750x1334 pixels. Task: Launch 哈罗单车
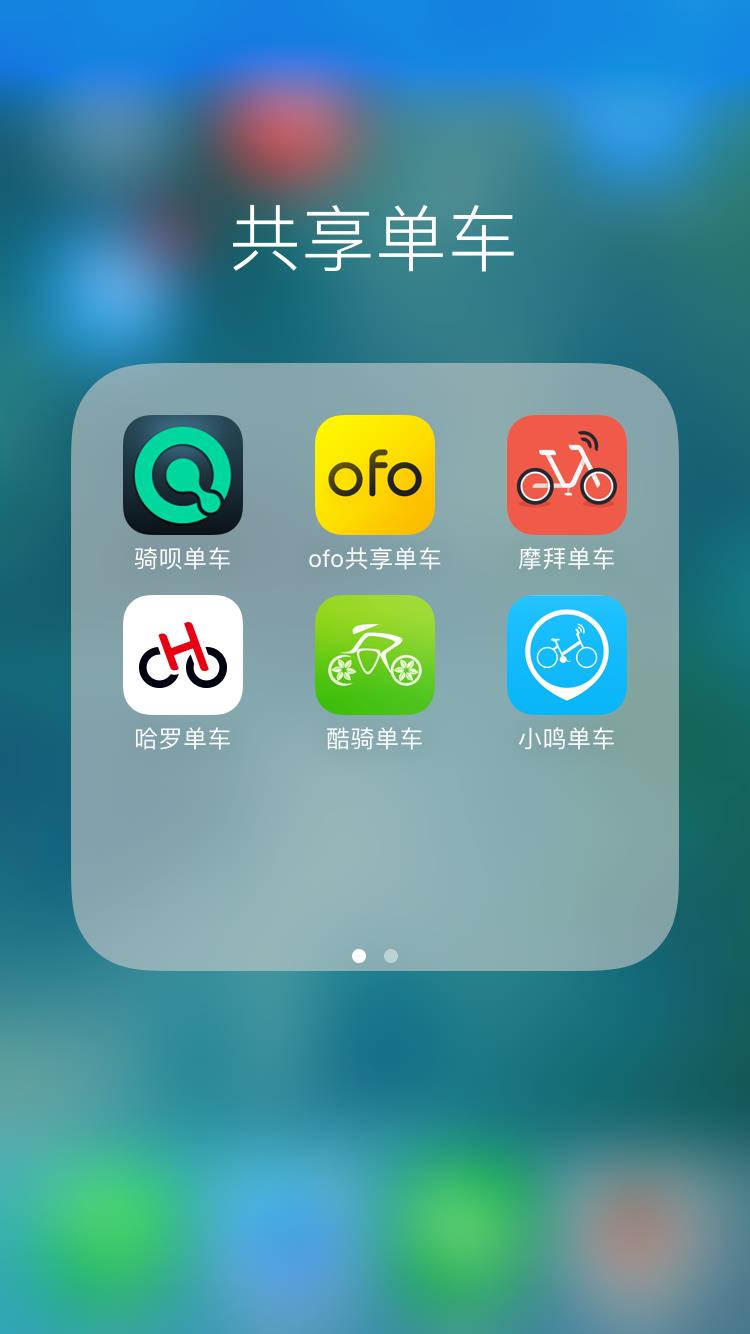pos(183,655)
